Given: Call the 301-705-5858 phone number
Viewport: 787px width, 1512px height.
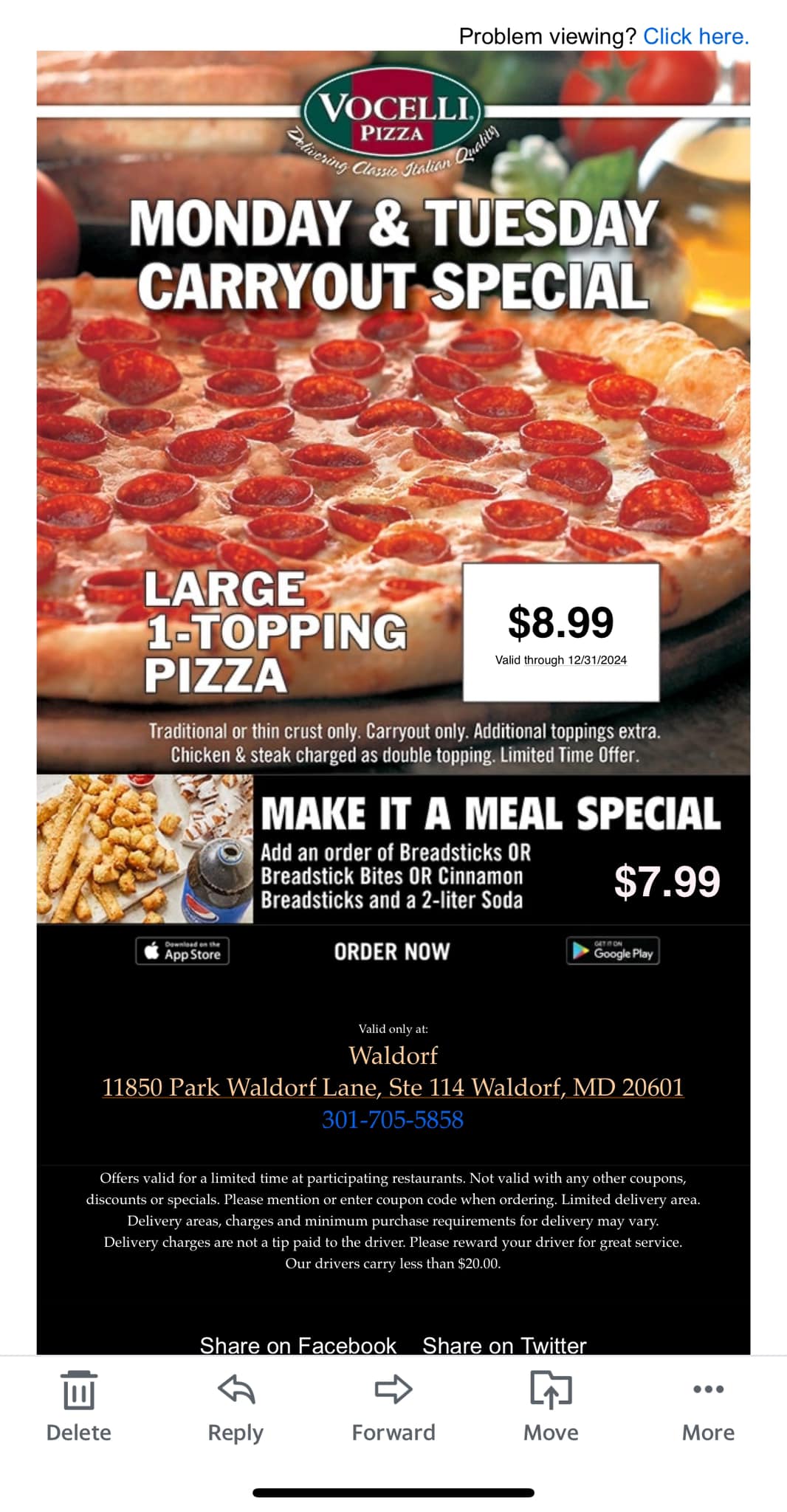Looking at the screenshot, I should pos(393,1120).
